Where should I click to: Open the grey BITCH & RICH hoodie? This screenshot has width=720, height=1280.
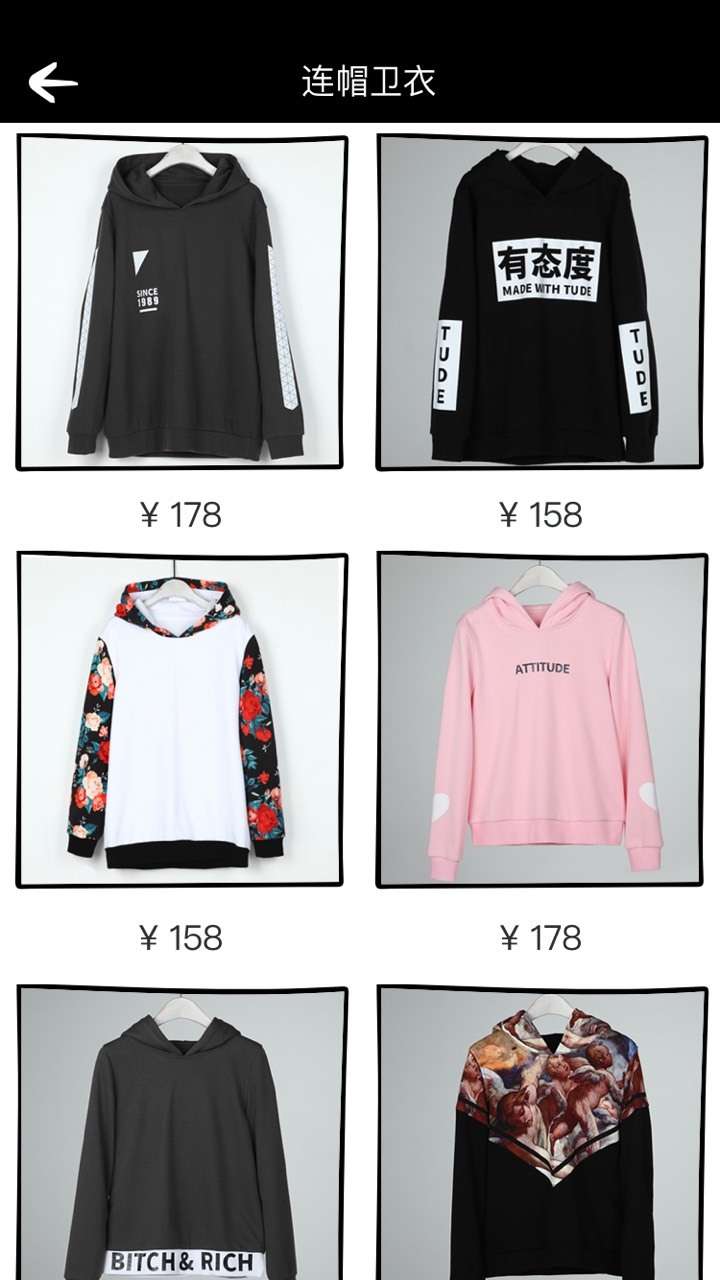tap(182, 1135)
